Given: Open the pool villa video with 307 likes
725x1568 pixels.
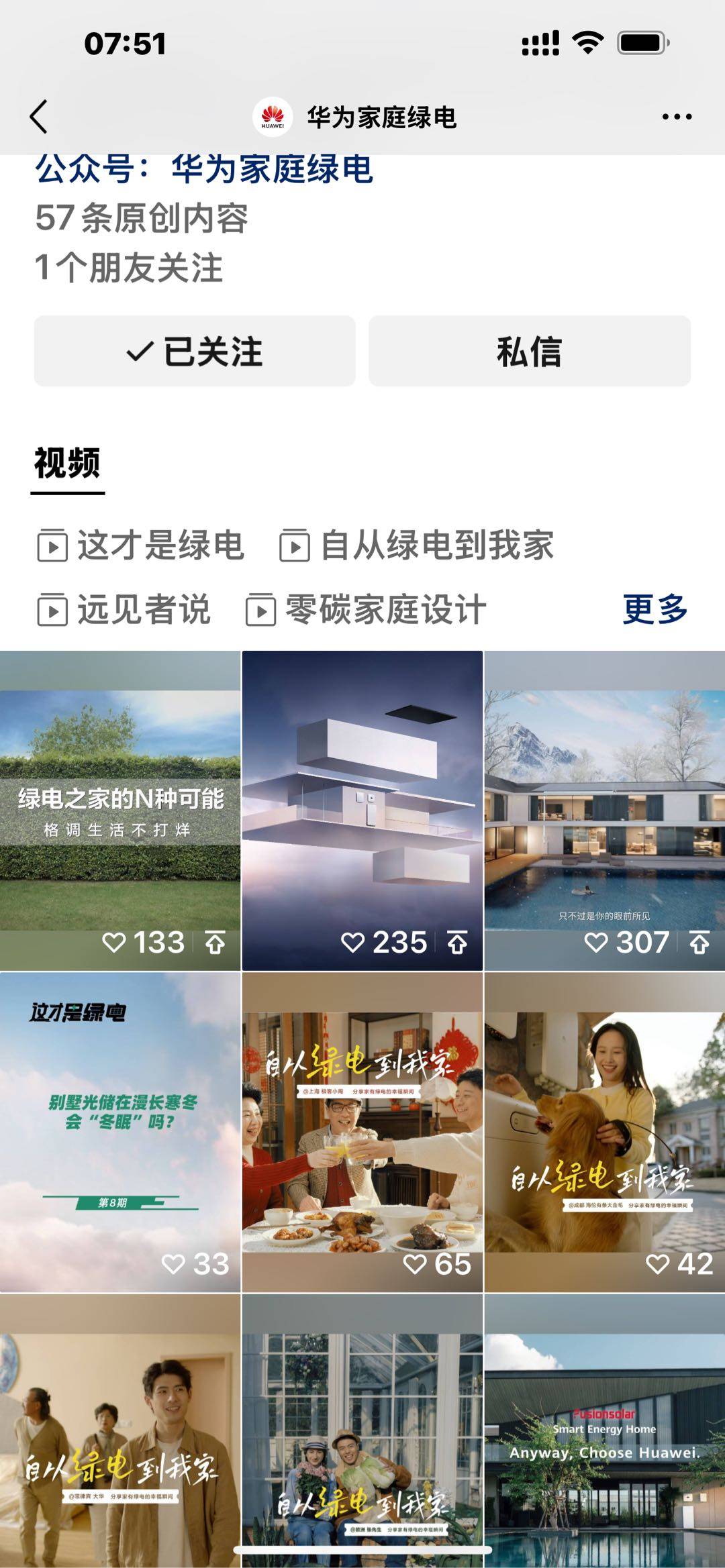Looking at the screenshot, I should coord(604,811).
